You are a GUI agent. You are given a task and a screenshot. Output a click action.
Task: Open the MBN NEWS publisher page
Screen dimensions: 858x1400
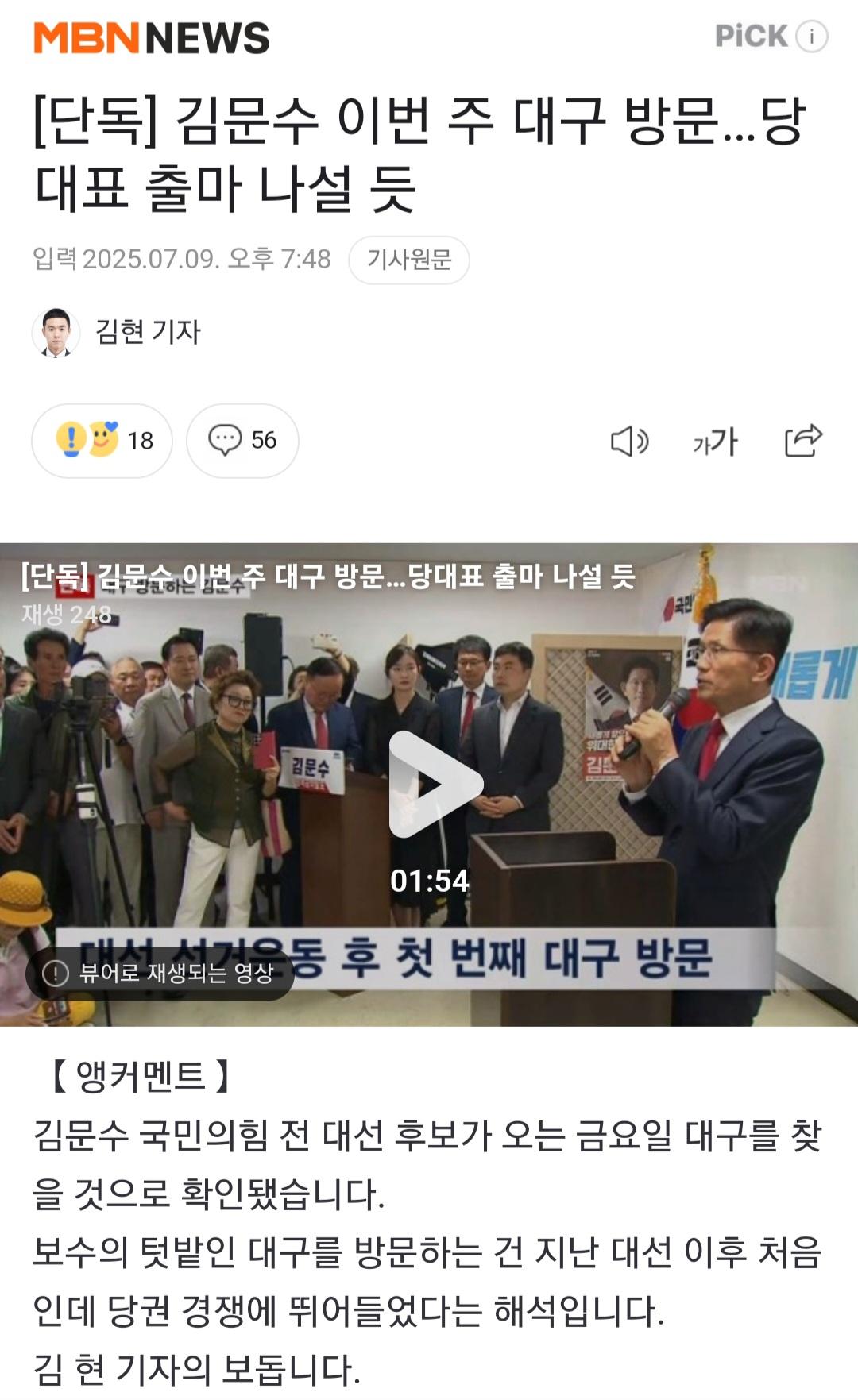click(x=151, y=38)
